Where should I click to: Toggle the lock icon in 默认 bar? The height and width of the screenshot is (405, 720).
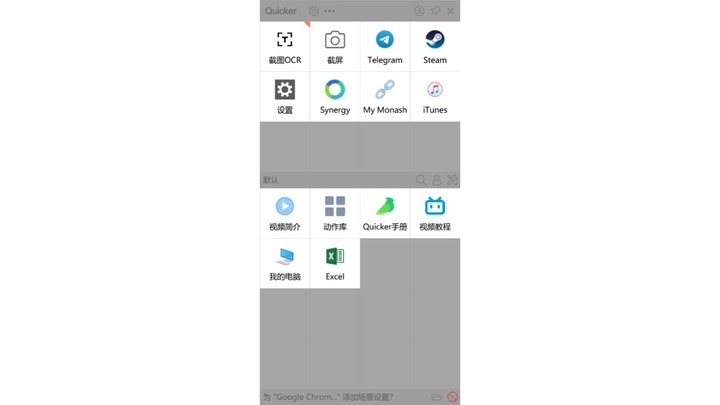pos(436,180)
